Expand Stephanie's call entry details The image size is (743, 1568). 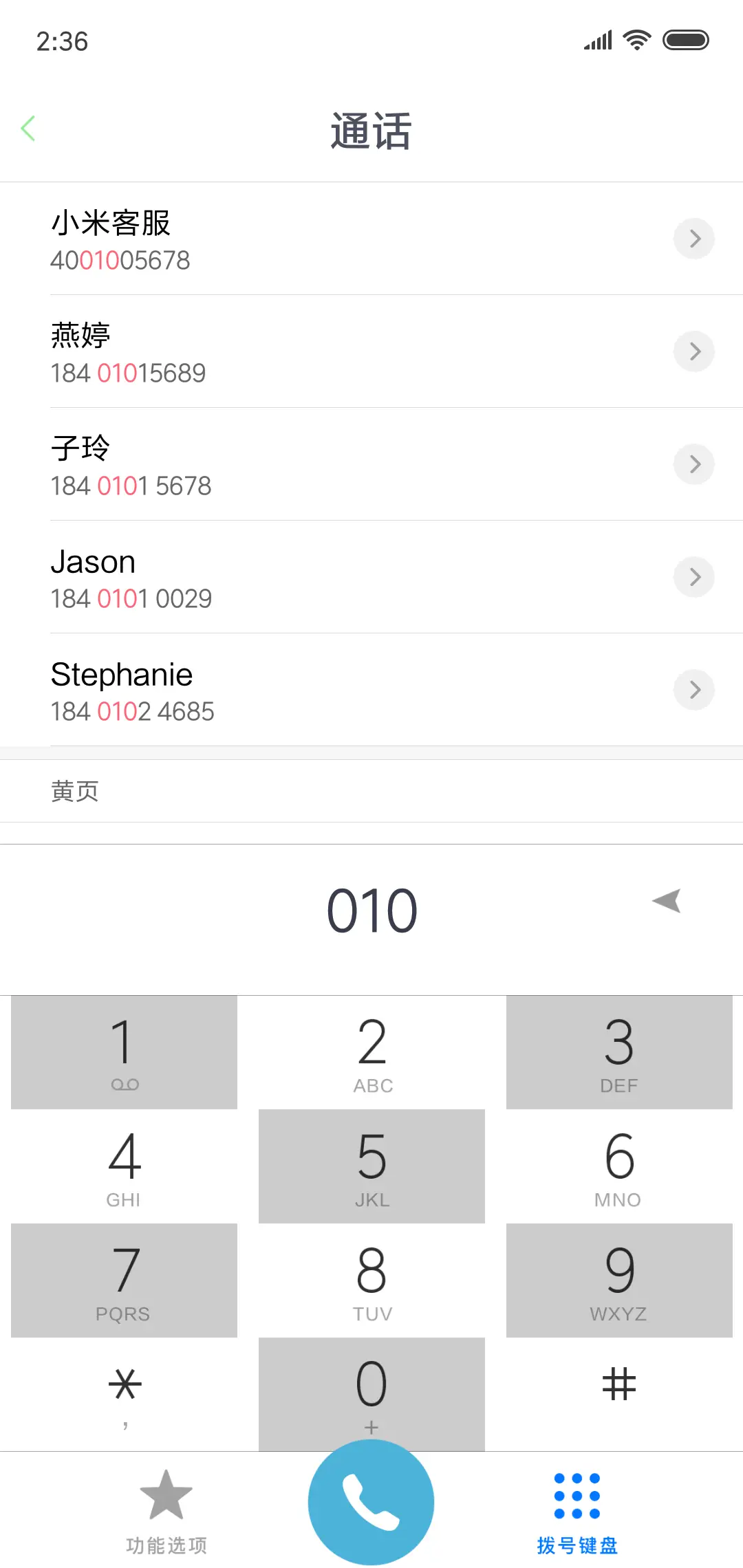click(694, 690)
